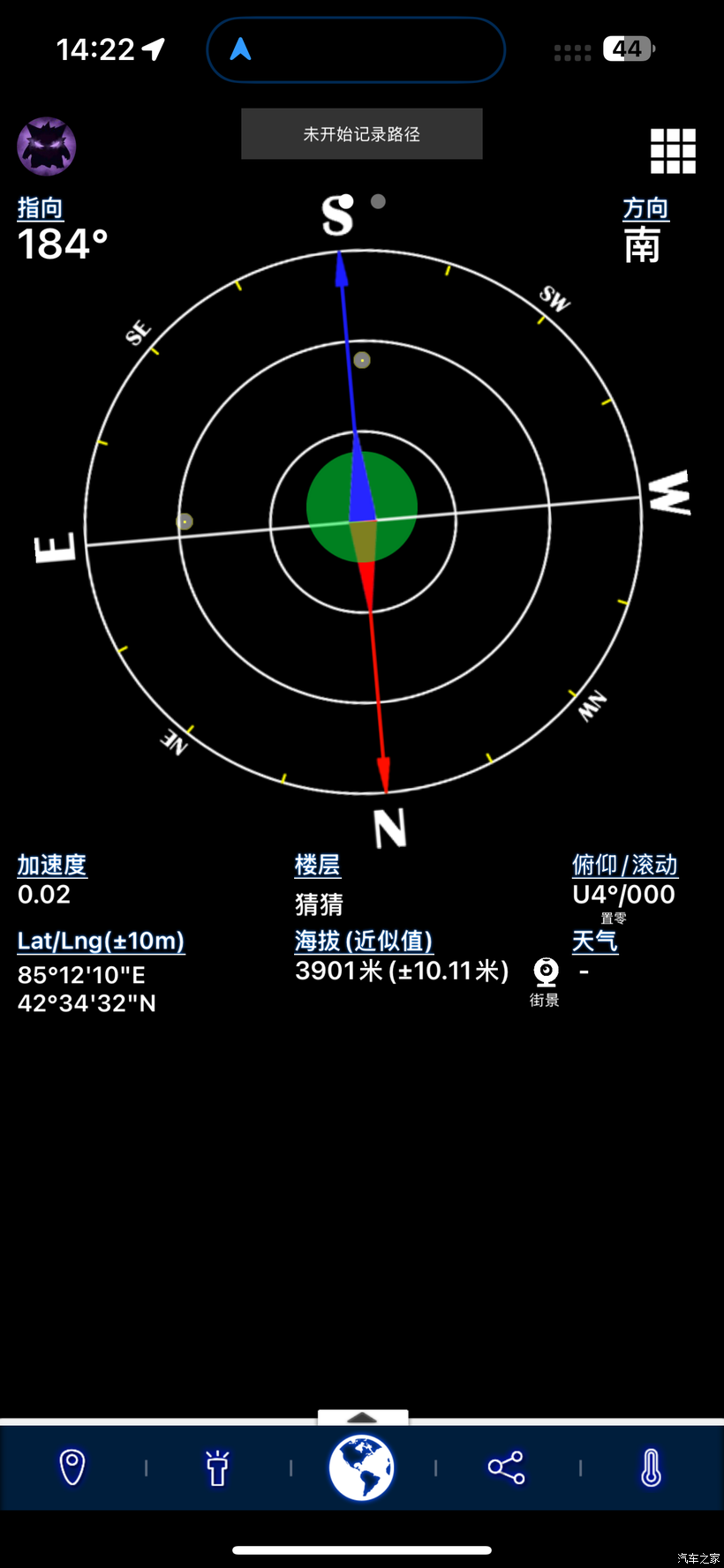Open the 俯仰/滚动 pitch and roll link
The height and width of the screenshot is (1568, 724).
point(624,865)
